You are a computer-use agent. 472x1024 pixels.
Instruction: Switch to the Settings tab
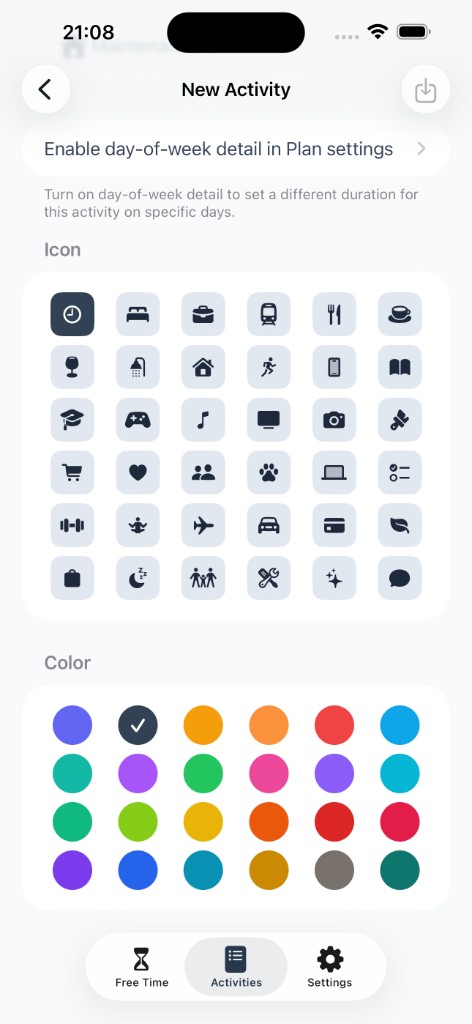(330, 967)
